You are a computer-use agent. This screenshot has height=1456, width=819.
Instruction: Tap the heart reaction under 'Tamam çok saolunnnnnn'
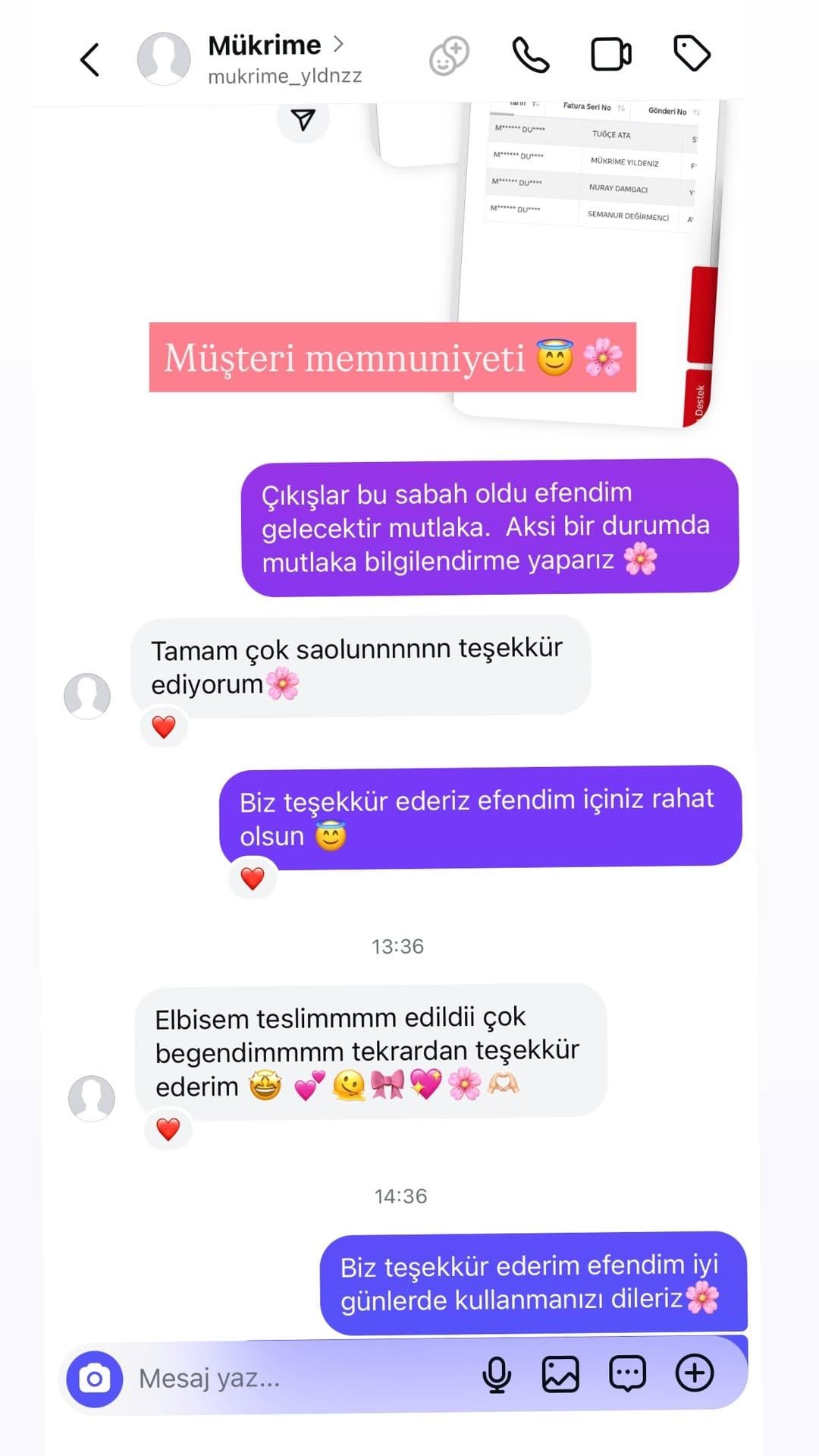(x=163, y=725)
